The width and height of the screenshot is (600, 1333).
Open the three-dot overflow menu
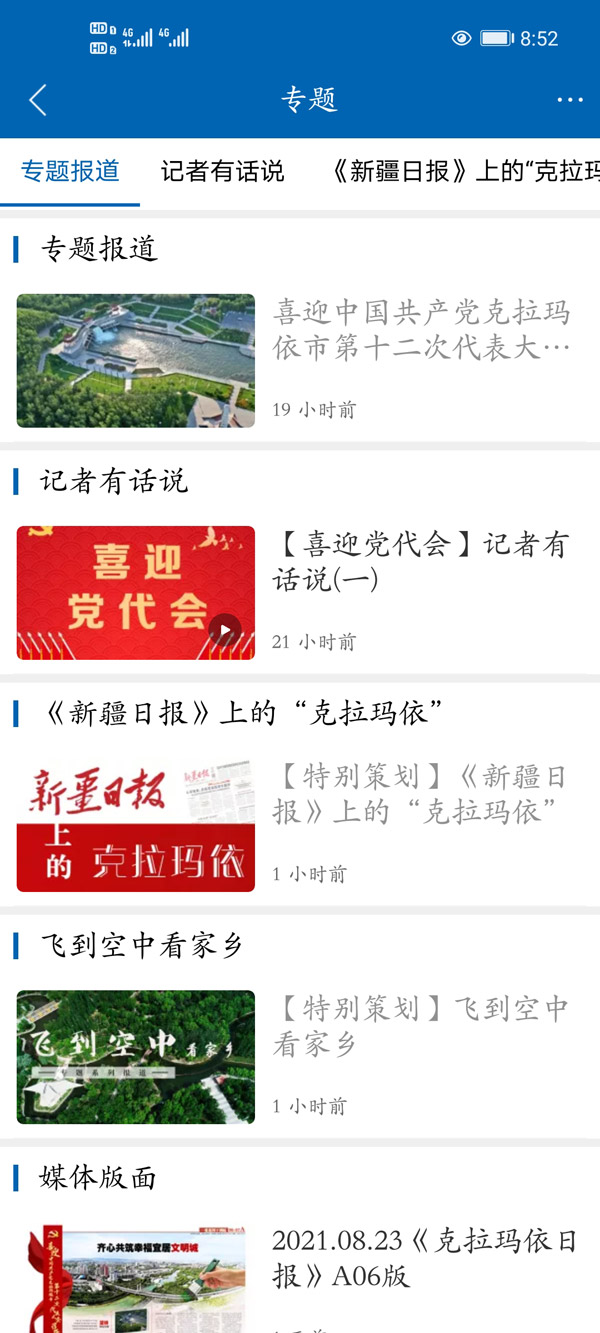tap(570, 100)
